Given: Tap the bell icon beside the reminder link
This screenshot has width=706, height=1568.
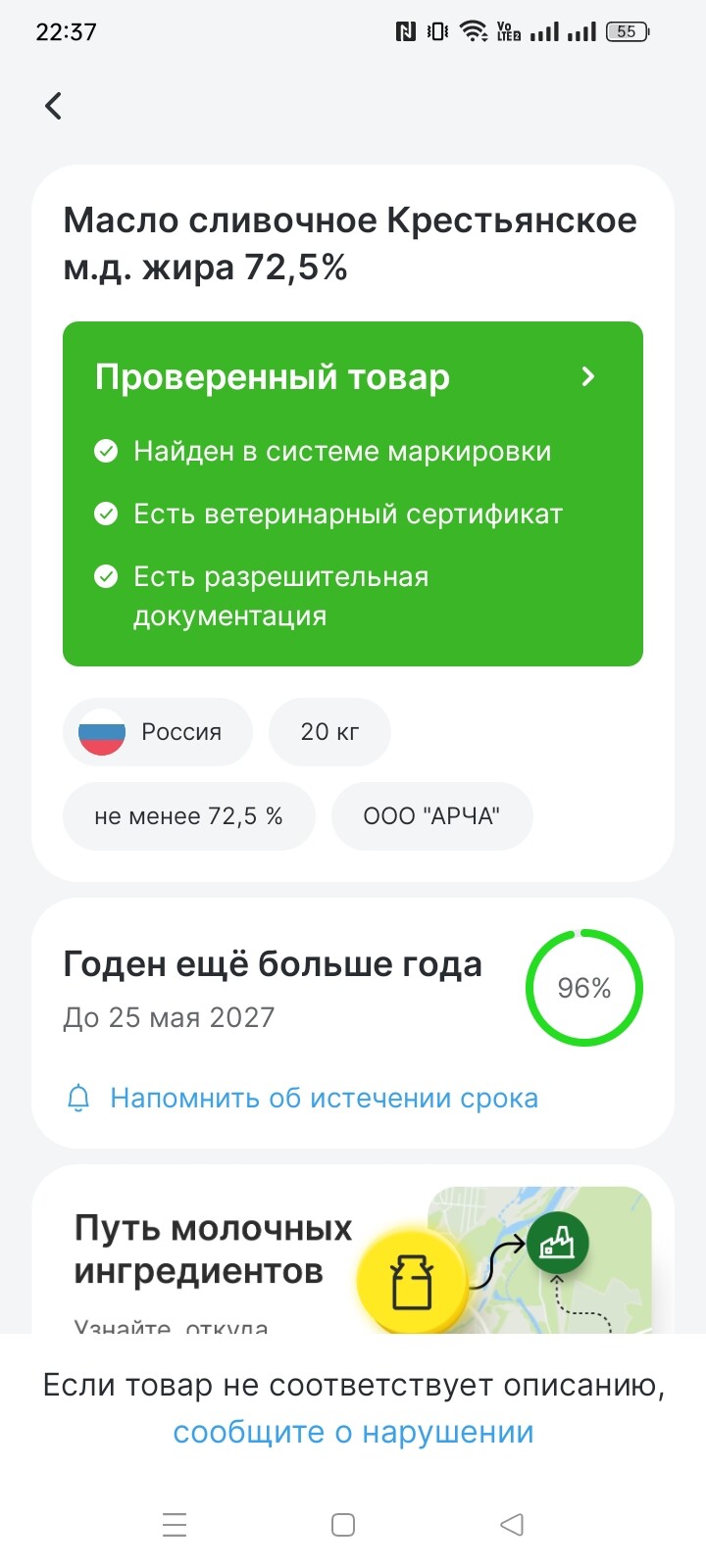Looking at the screenshot, I should point(80,1098).
